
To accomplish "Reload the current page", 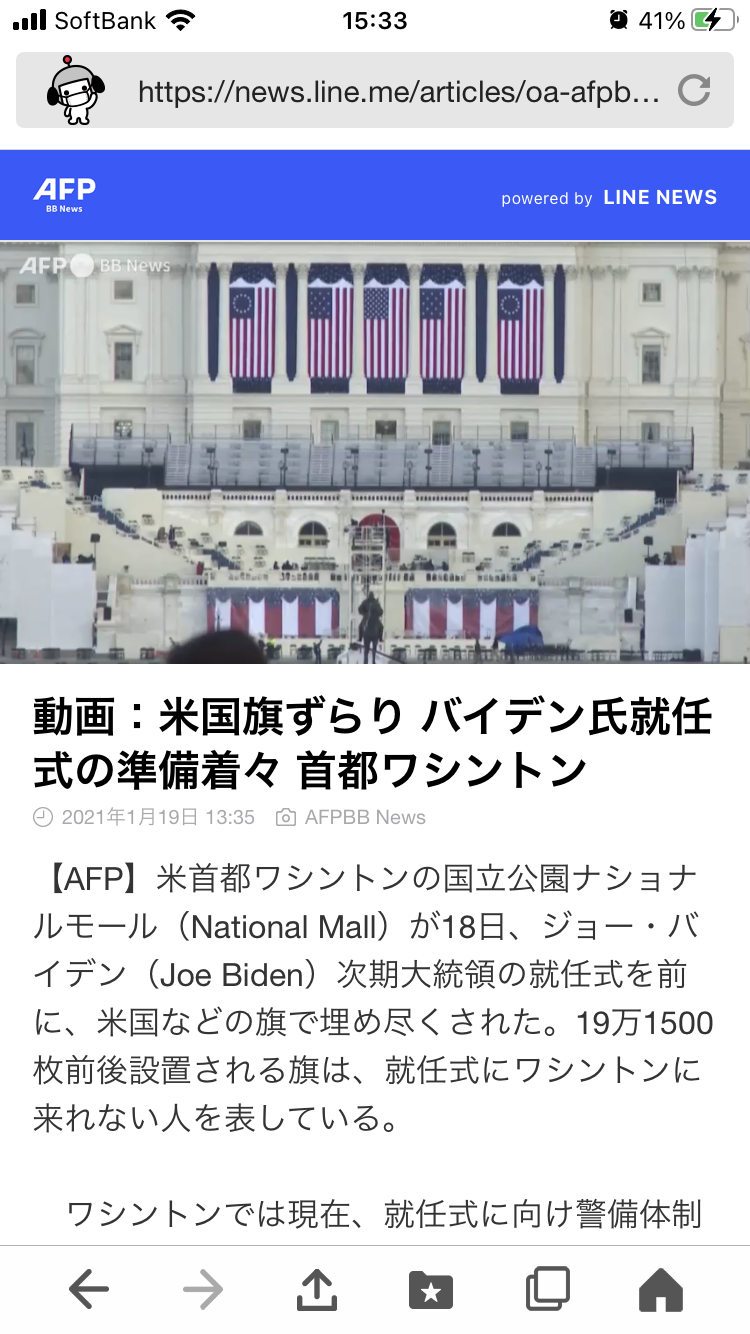I will (x=694, y=91).
